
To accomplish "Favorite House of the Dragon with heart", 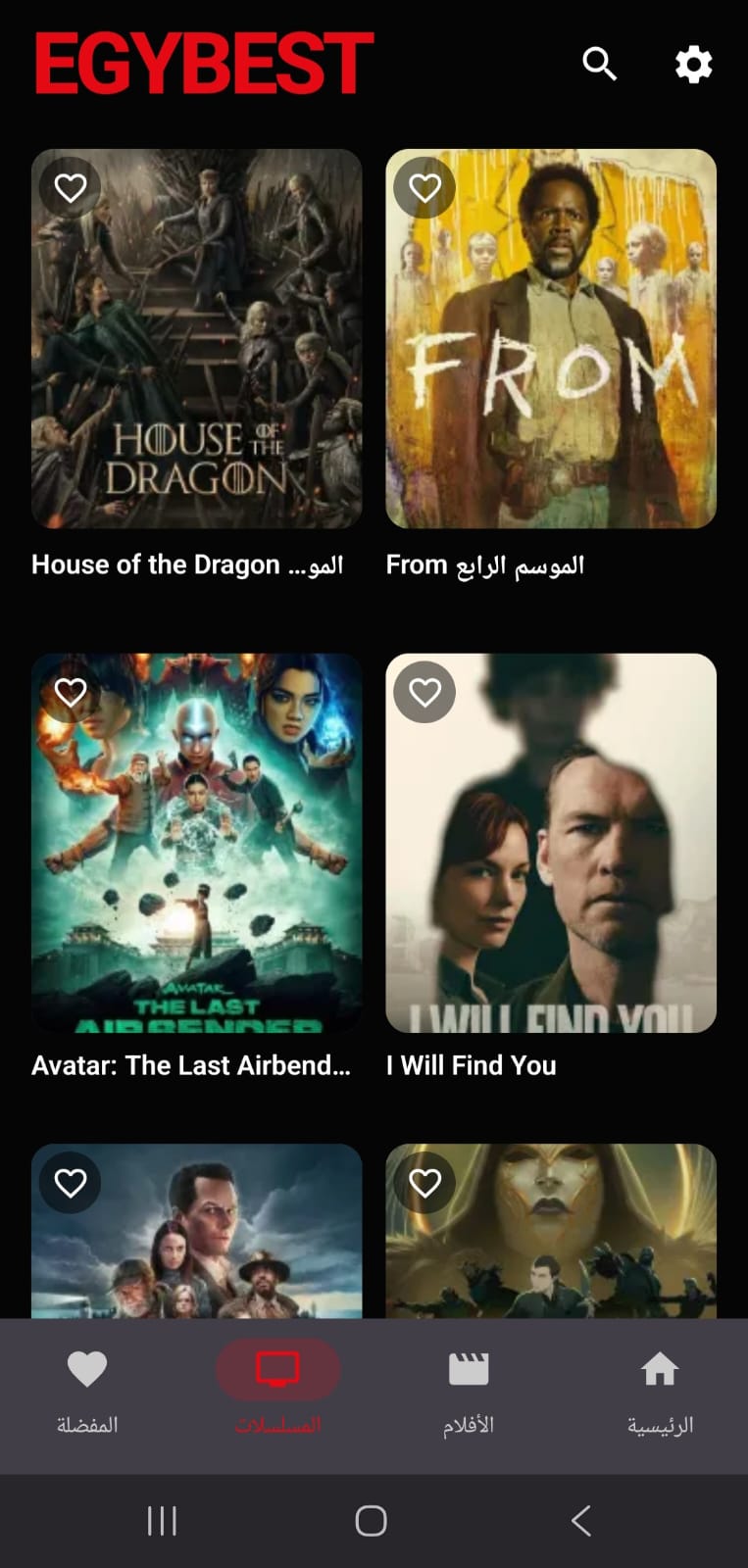I will pos(71,187).
